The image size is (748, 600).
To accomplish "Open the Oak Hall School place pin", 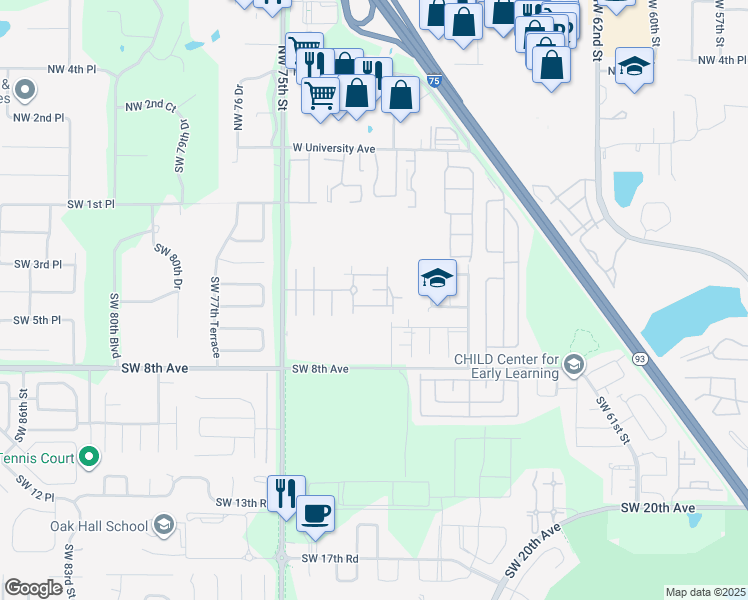I will 164,526.
